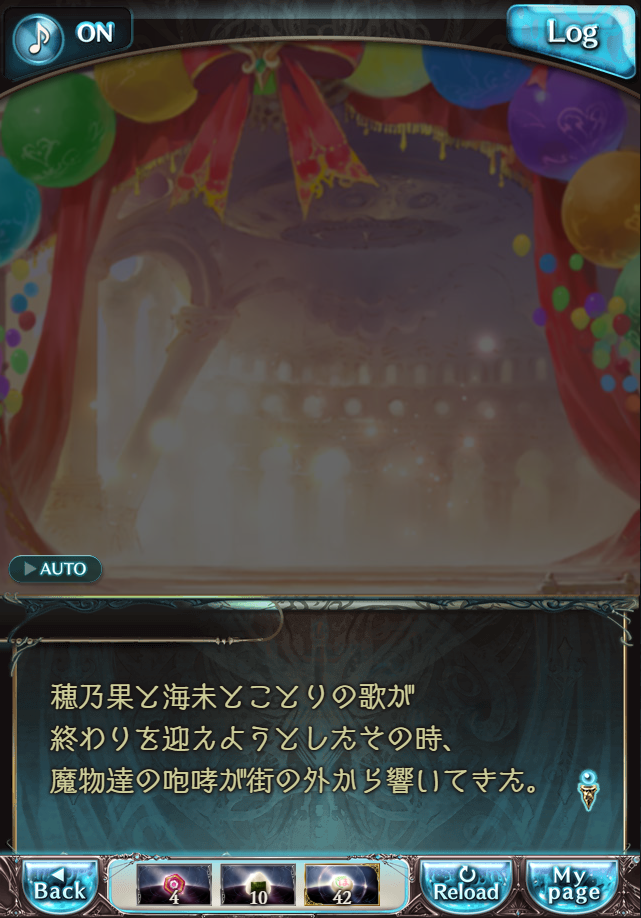The image size is (641, 918).
Task: Open the item slot showing 10
Action: [258, 885]
